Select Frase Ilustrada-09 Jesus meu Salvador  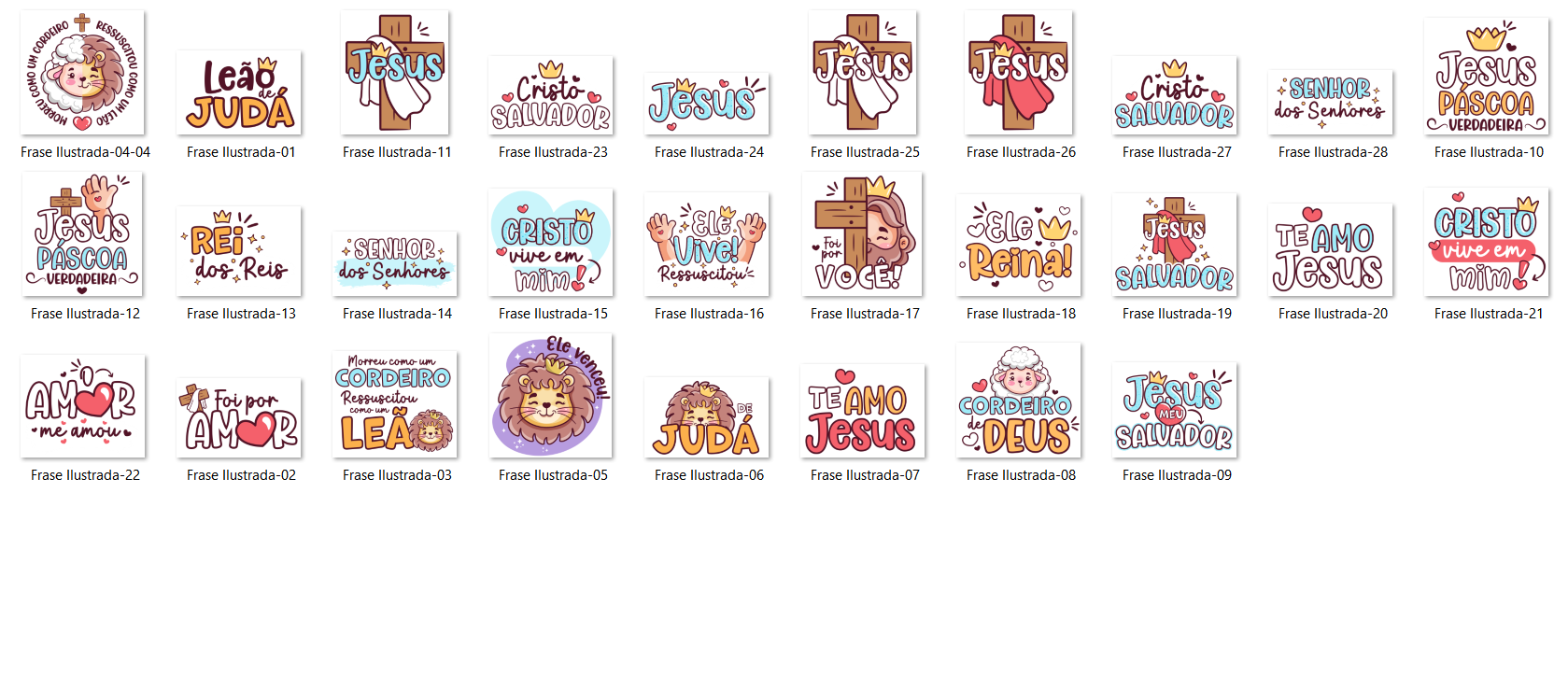tap(1175, 410)
